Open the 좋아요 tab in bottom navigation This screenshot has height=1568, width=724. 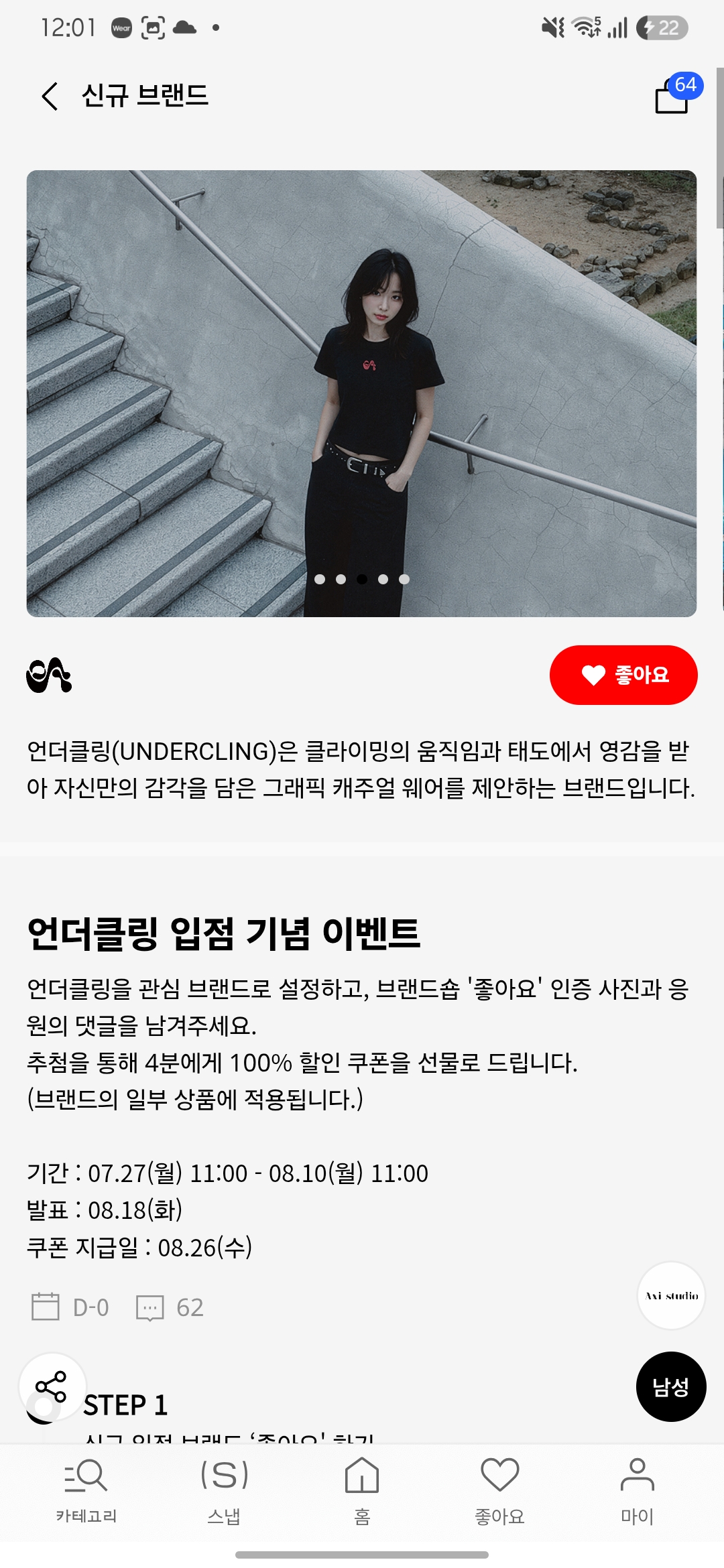pos(500,1491)
